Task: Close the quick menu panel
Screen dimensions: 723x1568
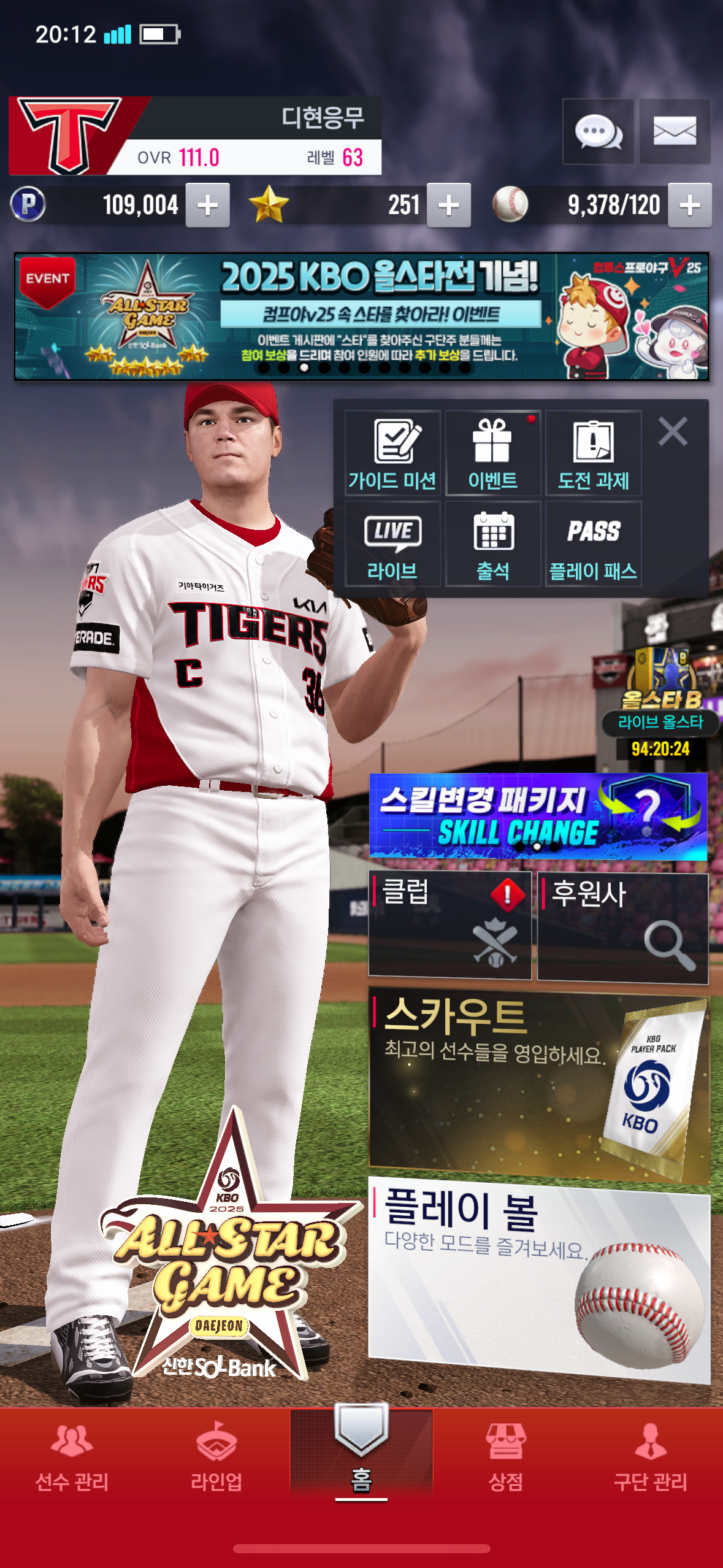Action: 673,431
